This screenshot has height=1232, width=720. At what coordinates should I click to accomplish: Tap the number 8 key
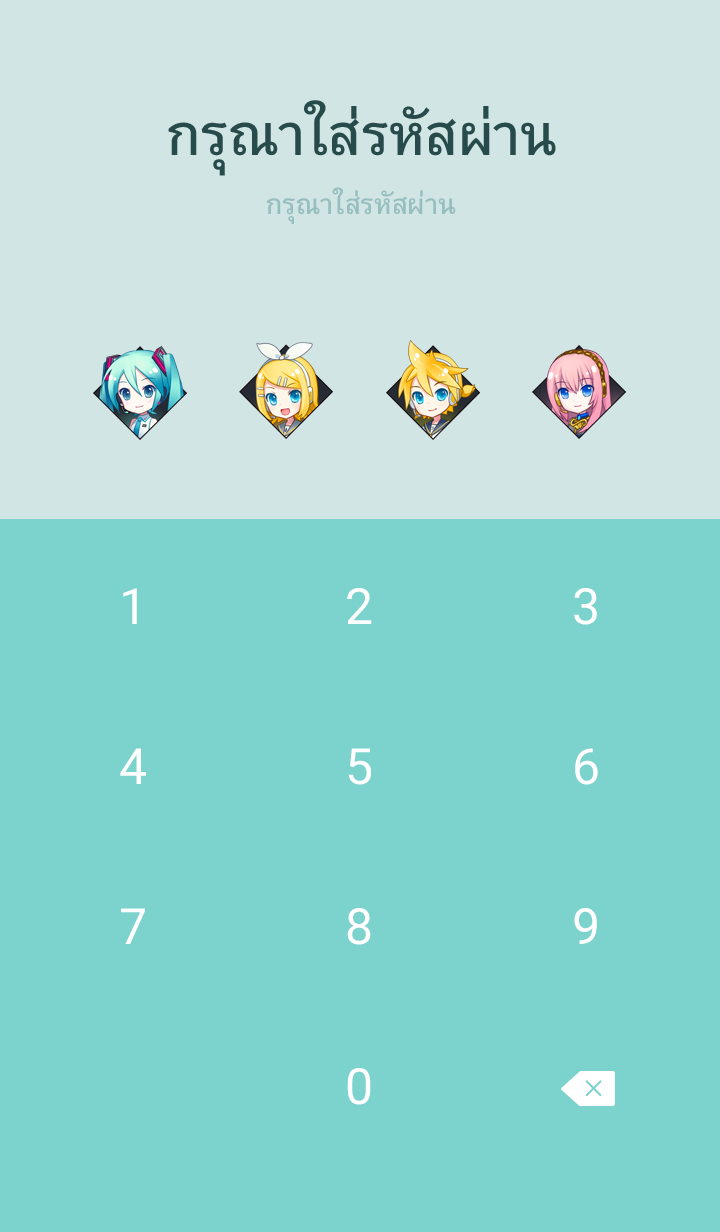point(359,927)
